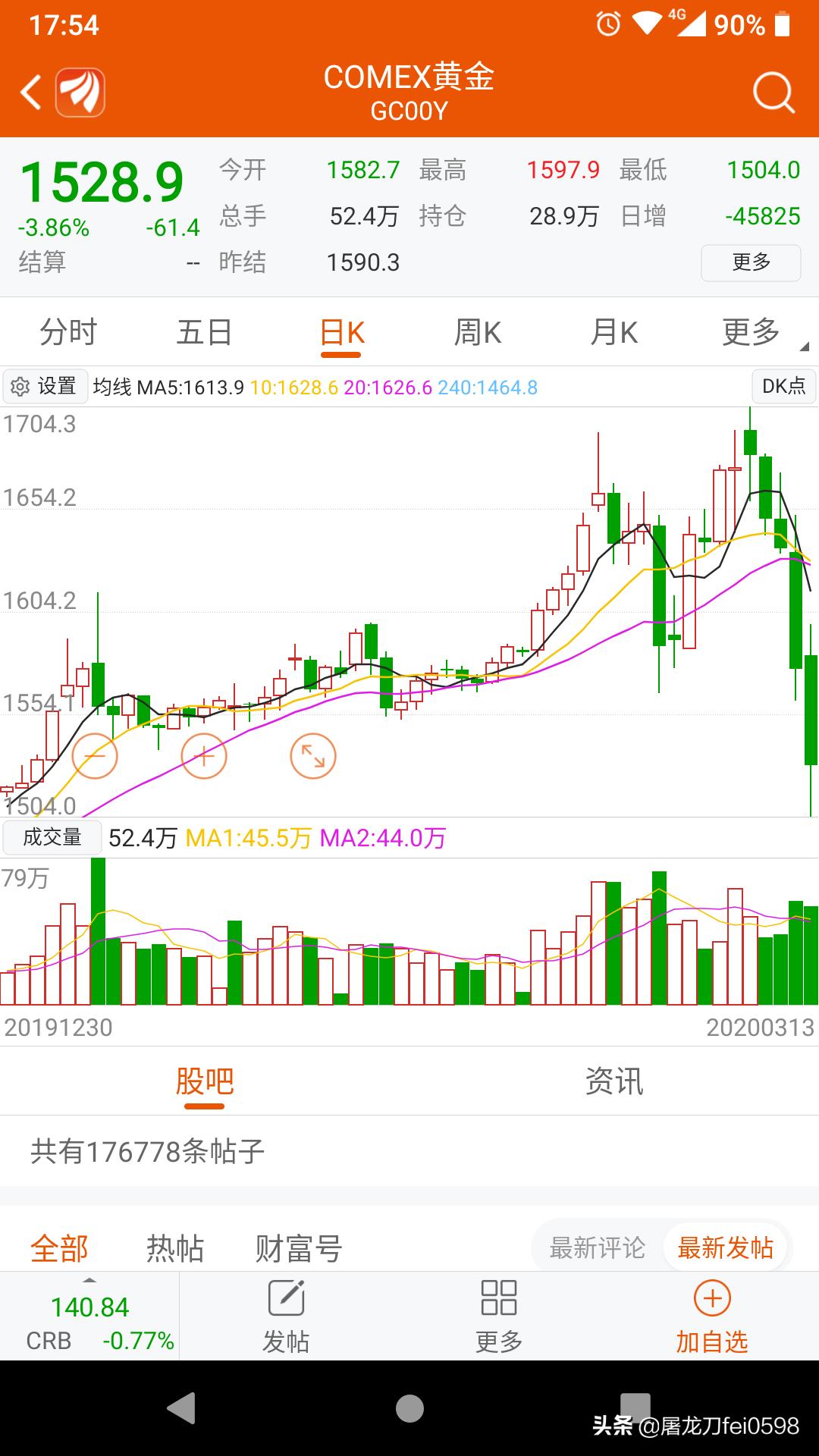Tap the 更多 button under quote details
The height and width of the screenshot is (1456, 819).
pos(751,262)
